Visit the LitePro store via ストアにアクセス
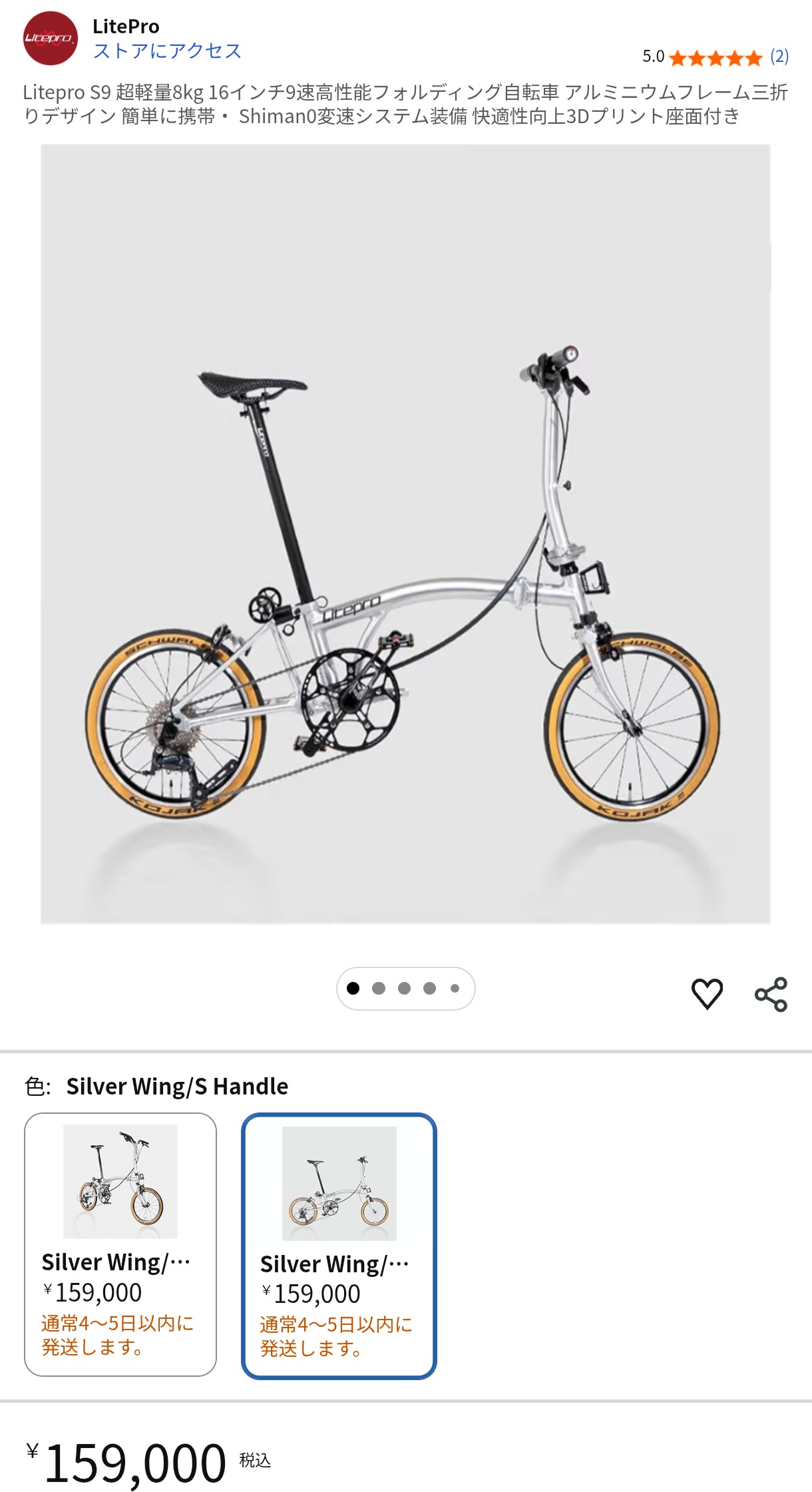 click(x=166, y=51)
